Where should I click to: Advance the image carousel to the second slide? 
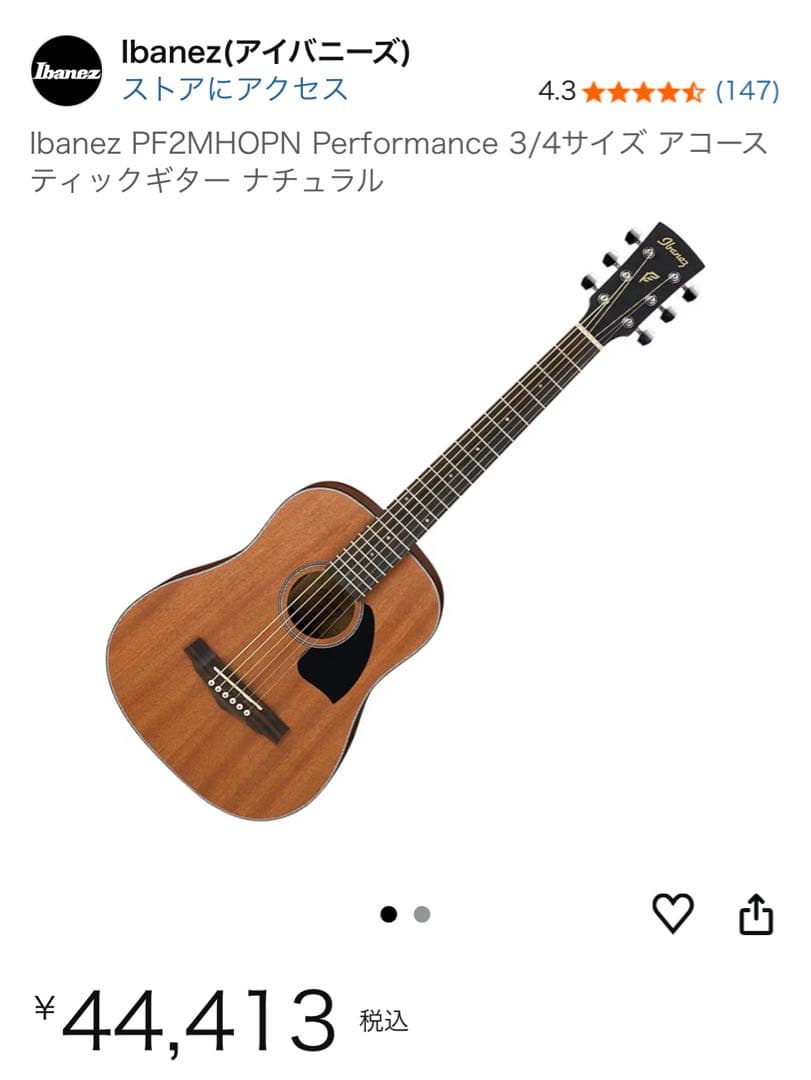coord(420,914)
